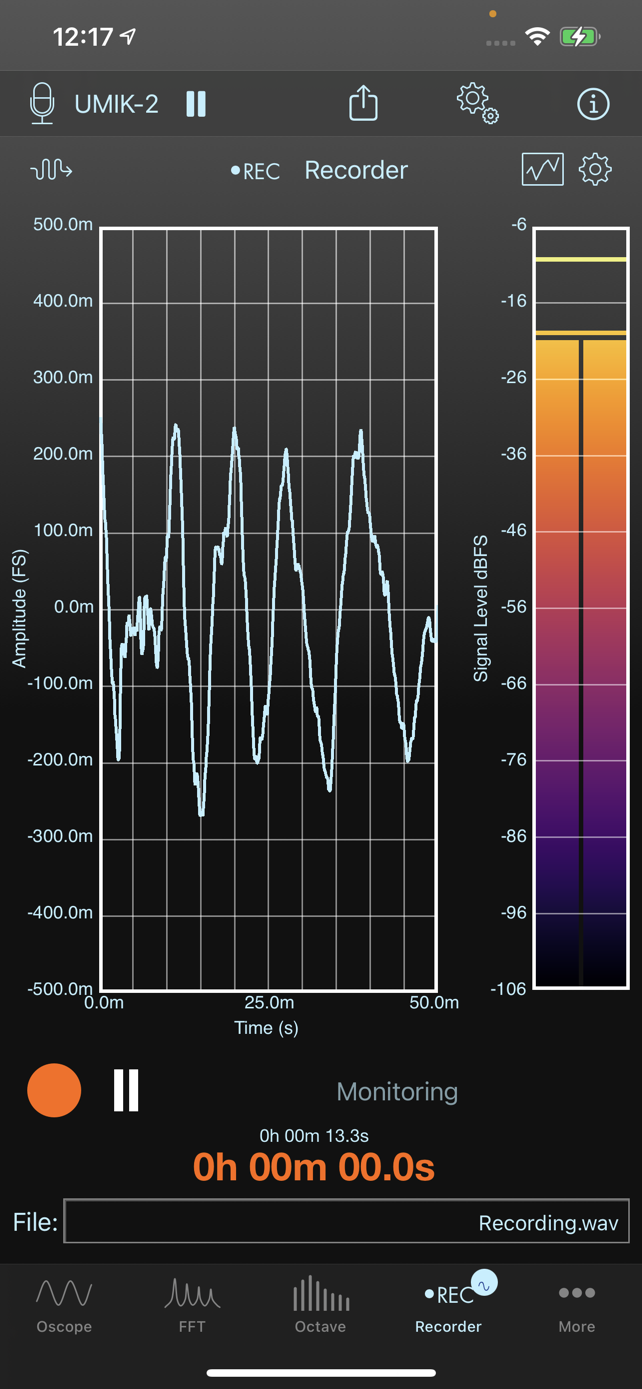Tap the pause button beside the record button
Viewport: 642px width, 1389px height.
click(x=126, y=1090)
